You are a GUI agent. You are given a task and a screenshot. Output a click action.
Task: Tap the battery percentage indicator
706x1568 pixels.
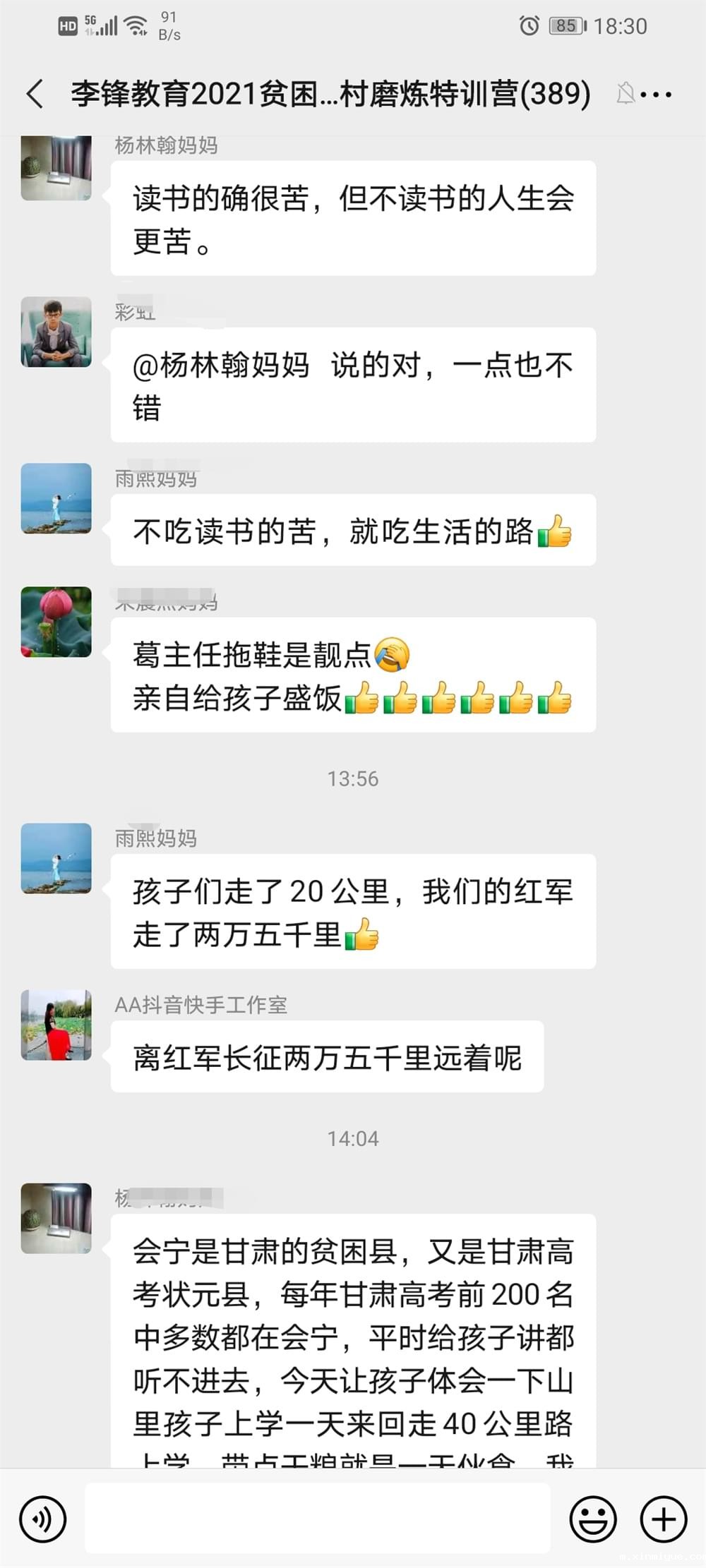[x=560, y=26]
